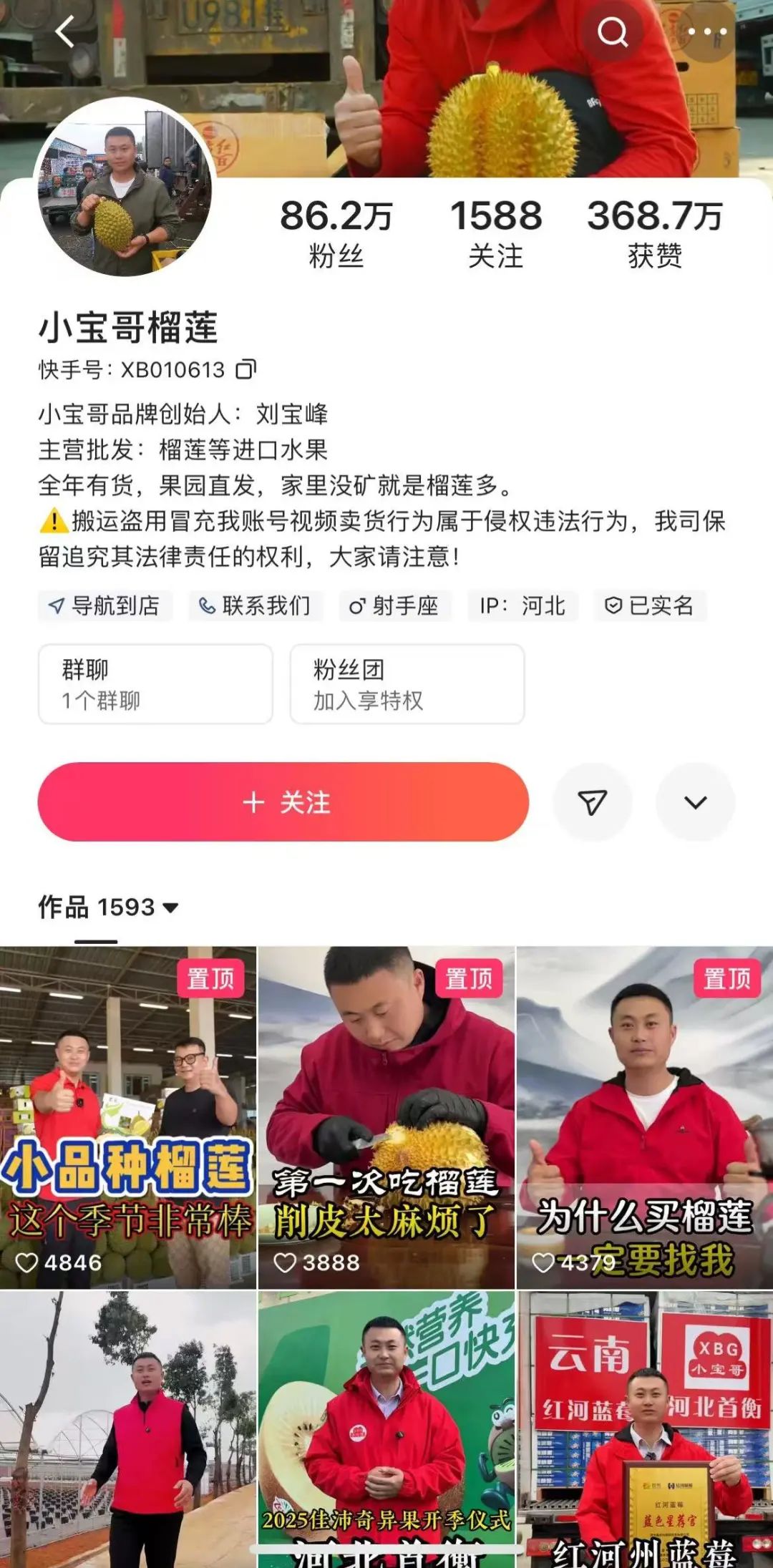This screenshot has height=1568, width=773.
Task: Play the video 第一次吃榴莲 削皮太麻烦了
Action: pos(386,1116)
